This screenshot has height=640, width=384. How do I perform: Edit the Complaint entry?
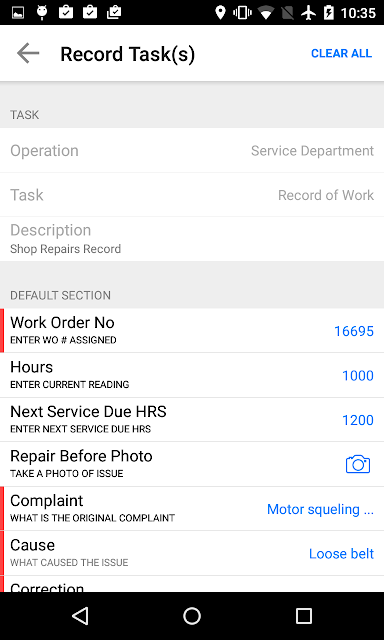point(192,509)
